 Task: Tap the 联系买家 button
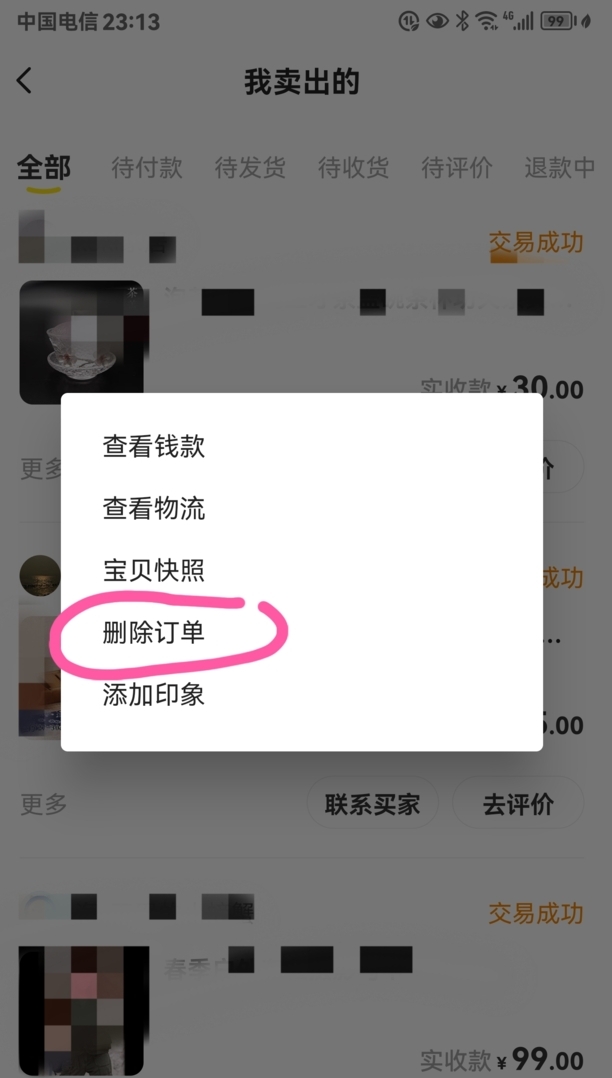coord(372,804)
